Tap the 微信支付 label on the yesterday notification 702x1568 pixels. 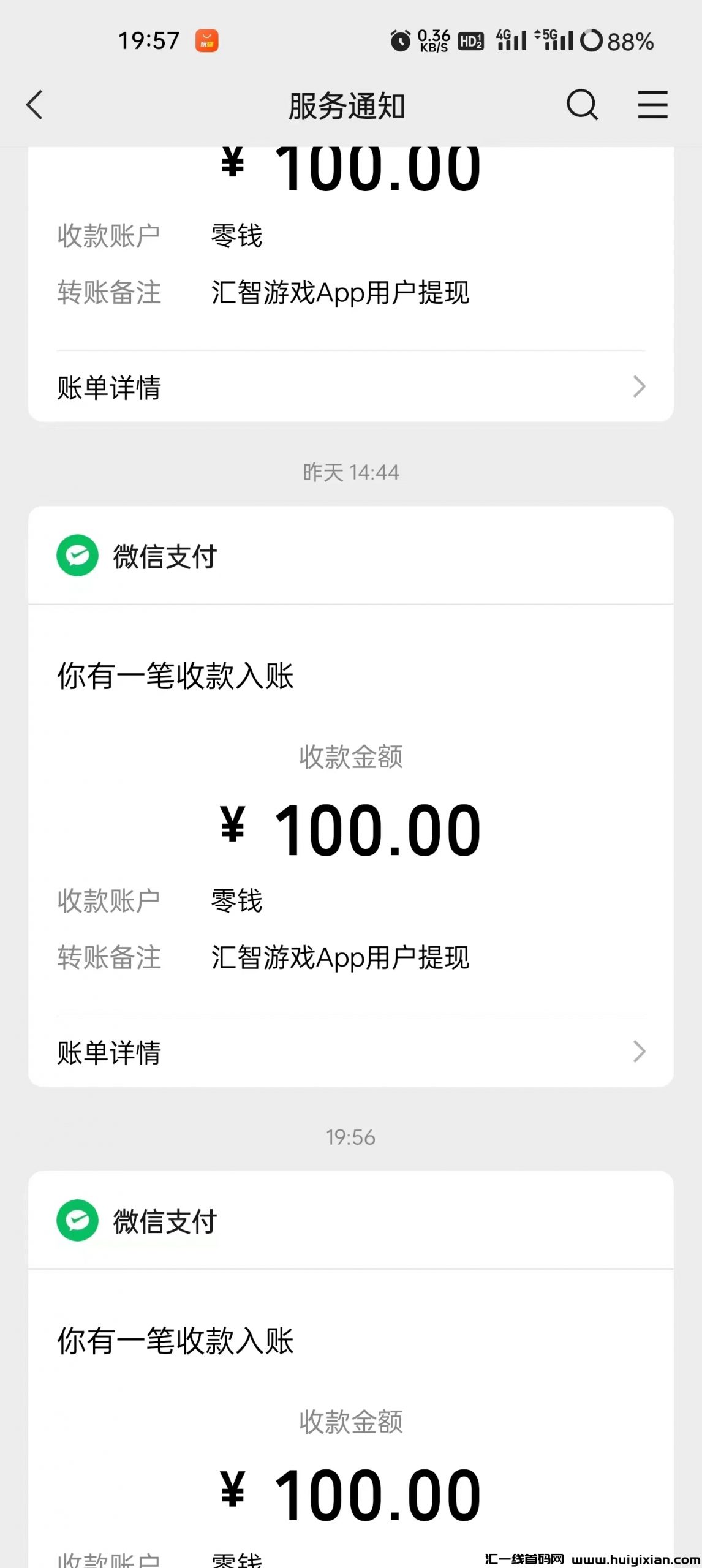[x=164, y=556]
